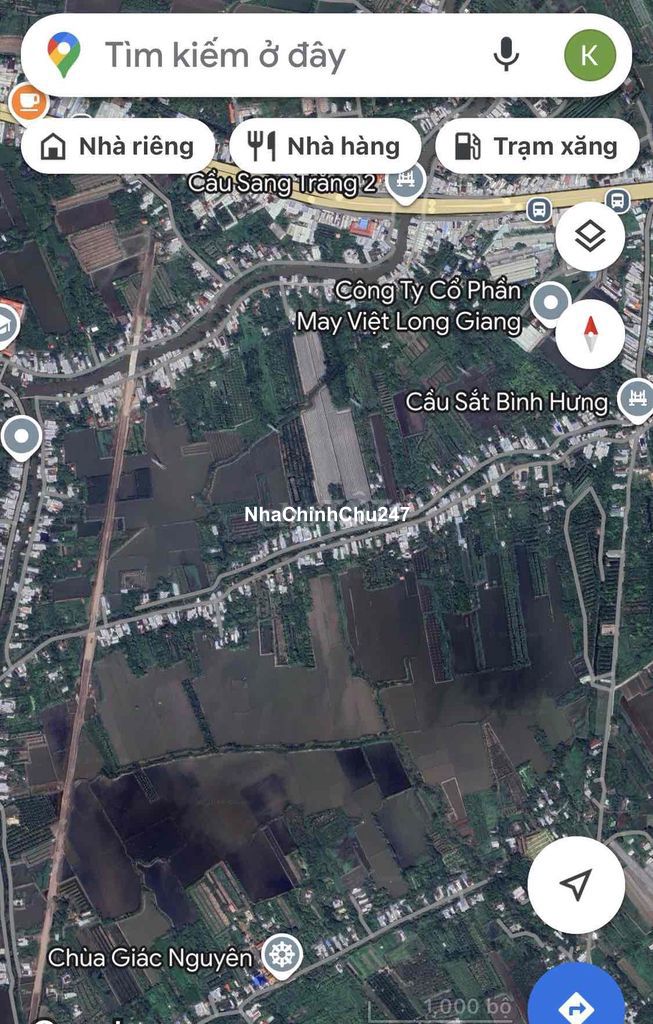Image resolution: width=653 pixels, height=1024 pixels.
Task: Open the orange cafe marker
Action: pos(27,102)
